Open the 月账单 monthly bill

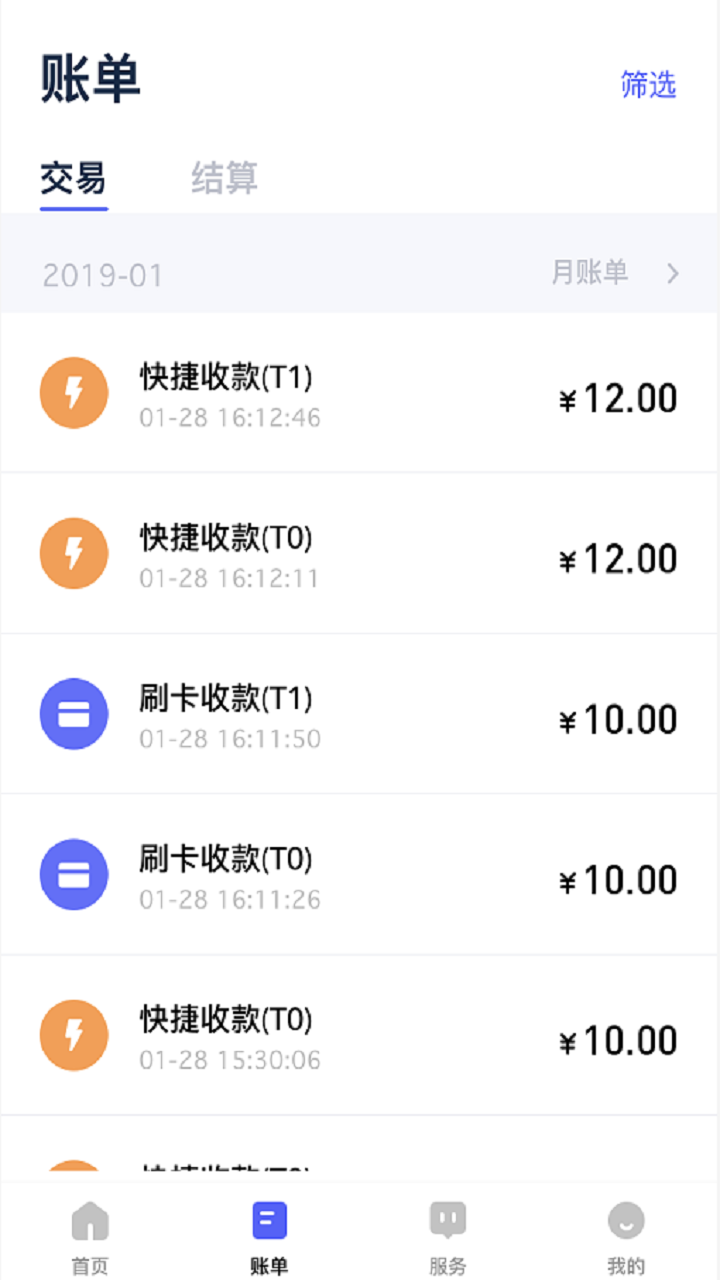click(x=614, y=272)
